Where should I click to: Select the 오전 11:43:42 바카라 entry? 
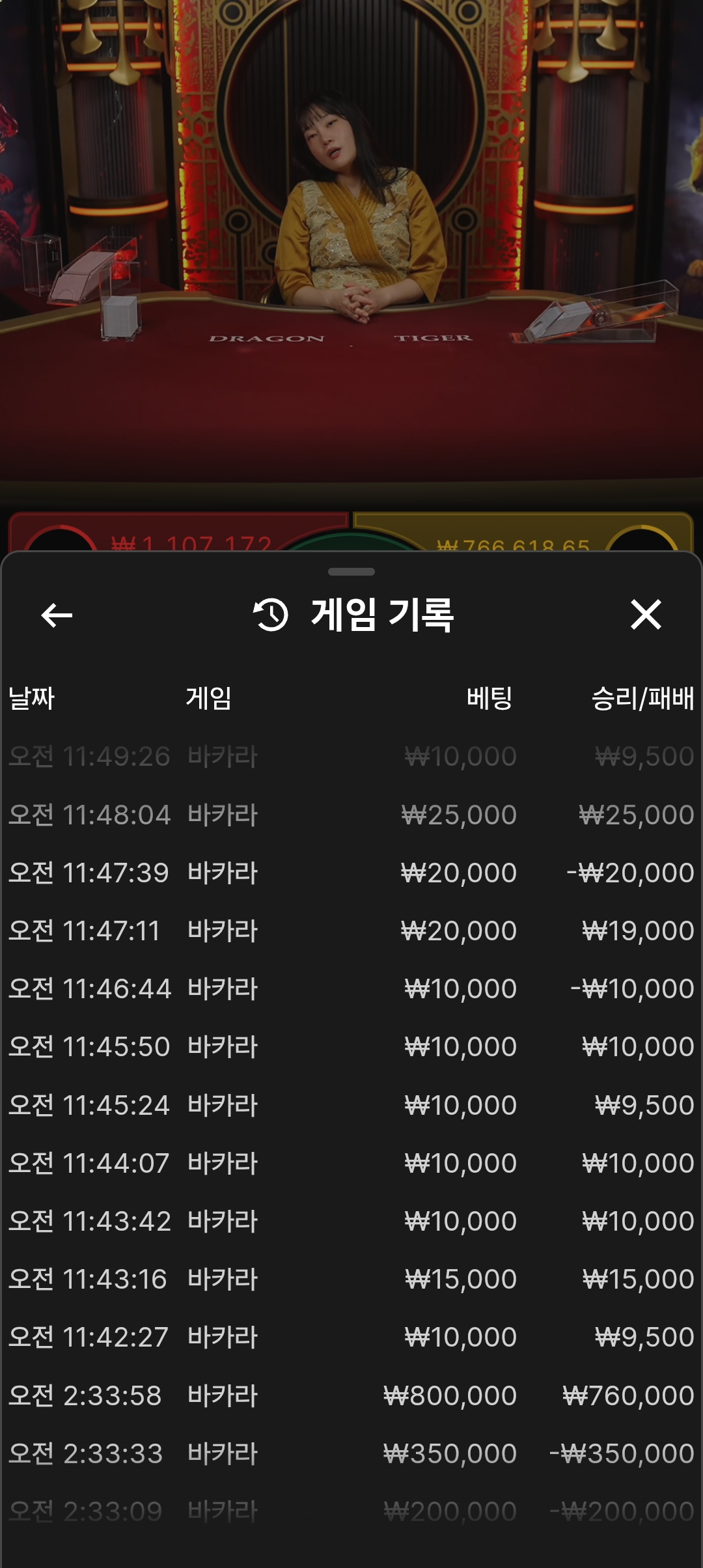point(351,1221)
